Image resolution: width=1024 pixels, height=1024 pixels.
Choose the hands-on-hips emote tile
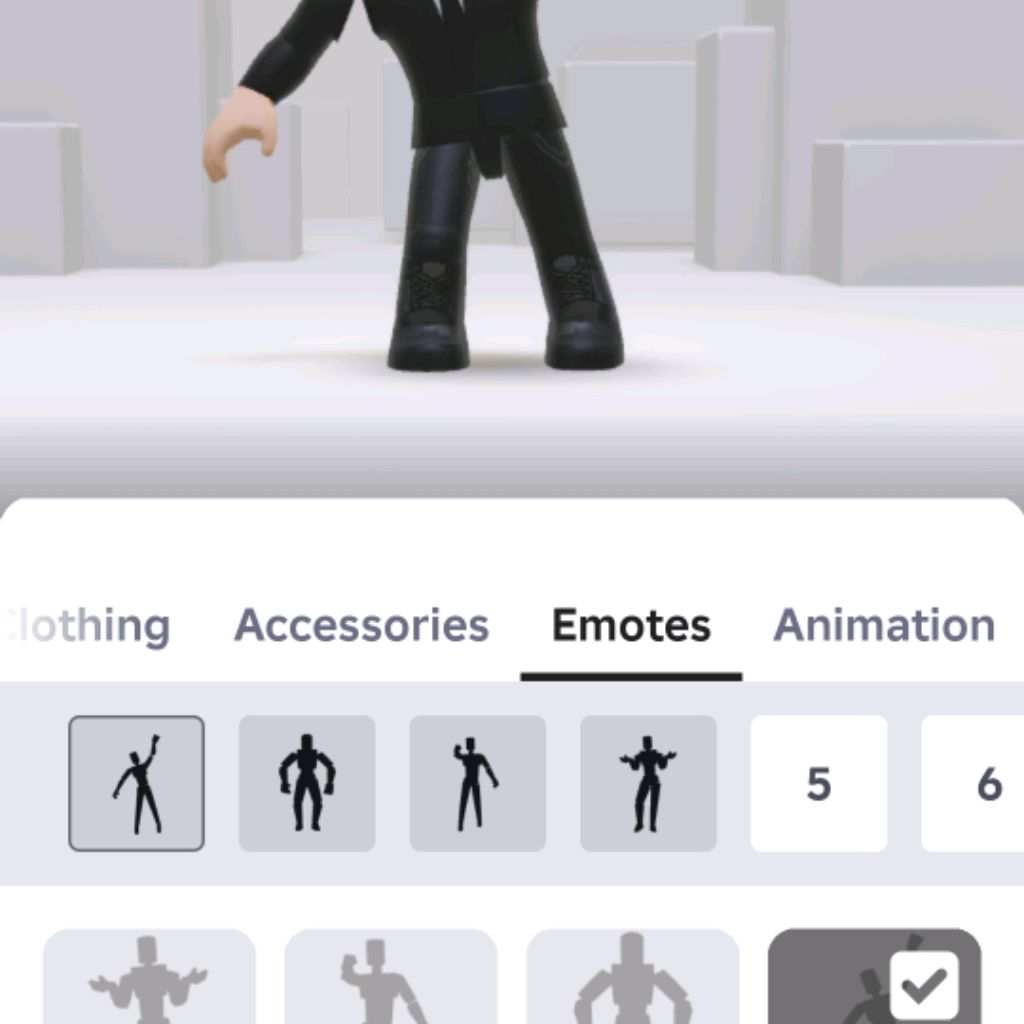632,978
